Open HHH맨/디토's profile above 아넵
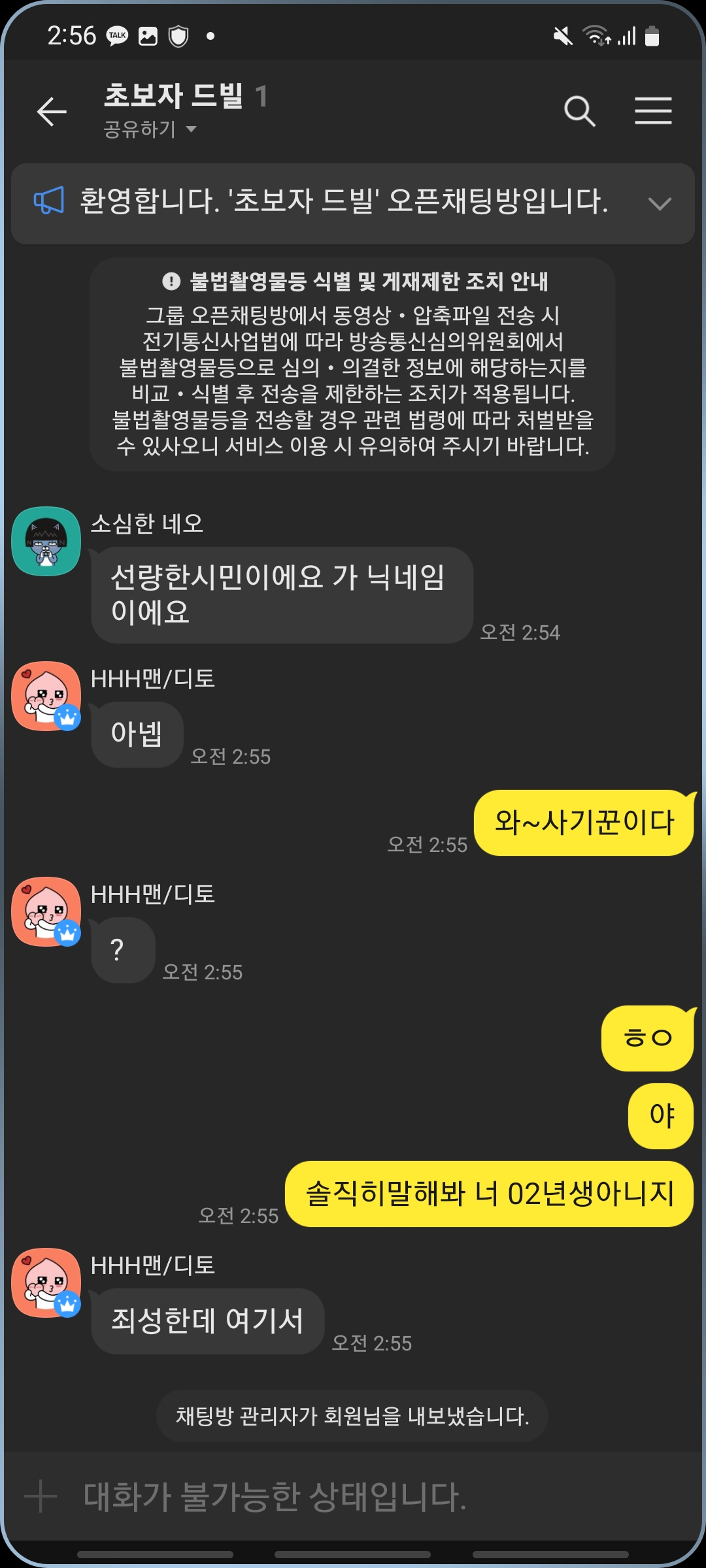The width and height of the screenshot is (706, 1568). click(46, 696)
